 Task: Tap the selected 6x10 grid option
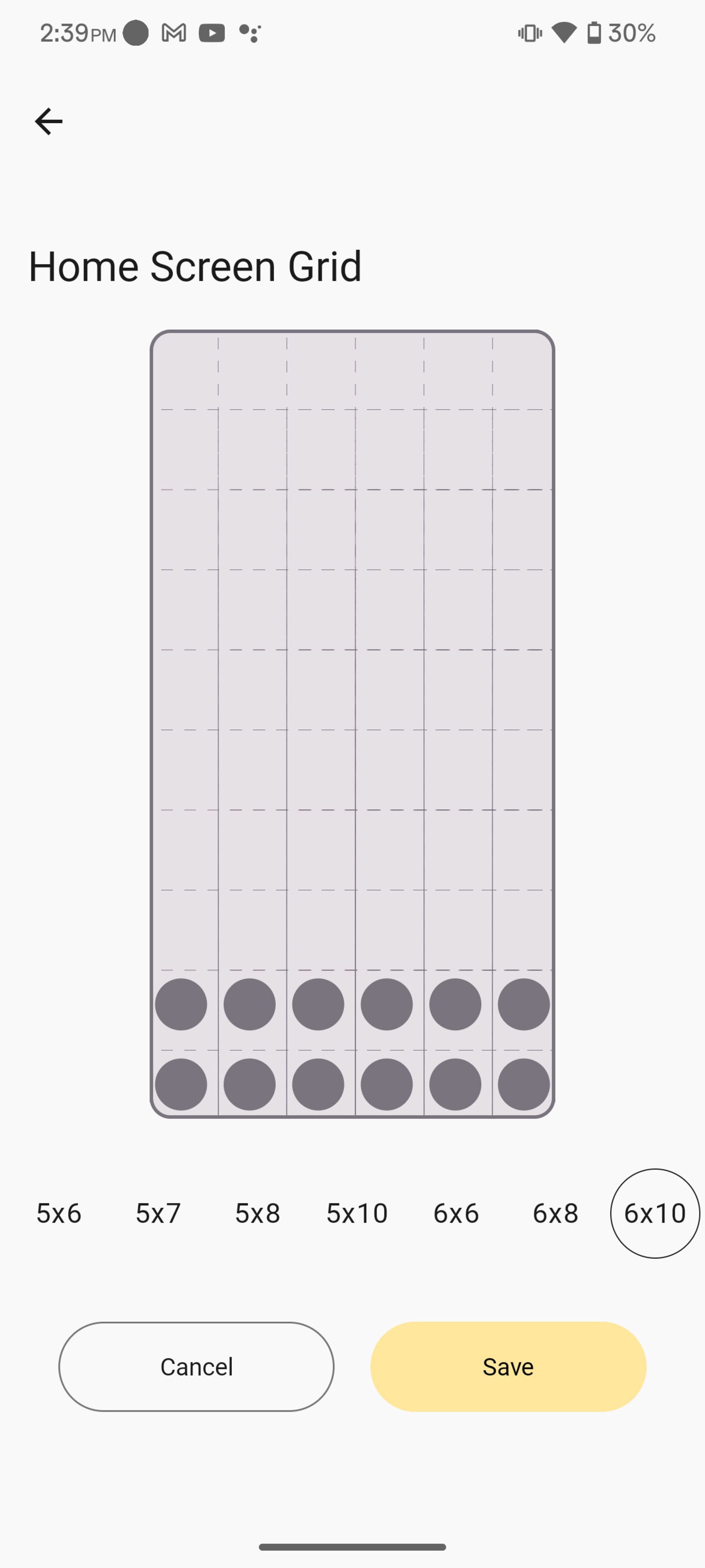[x=655, y=1213]
